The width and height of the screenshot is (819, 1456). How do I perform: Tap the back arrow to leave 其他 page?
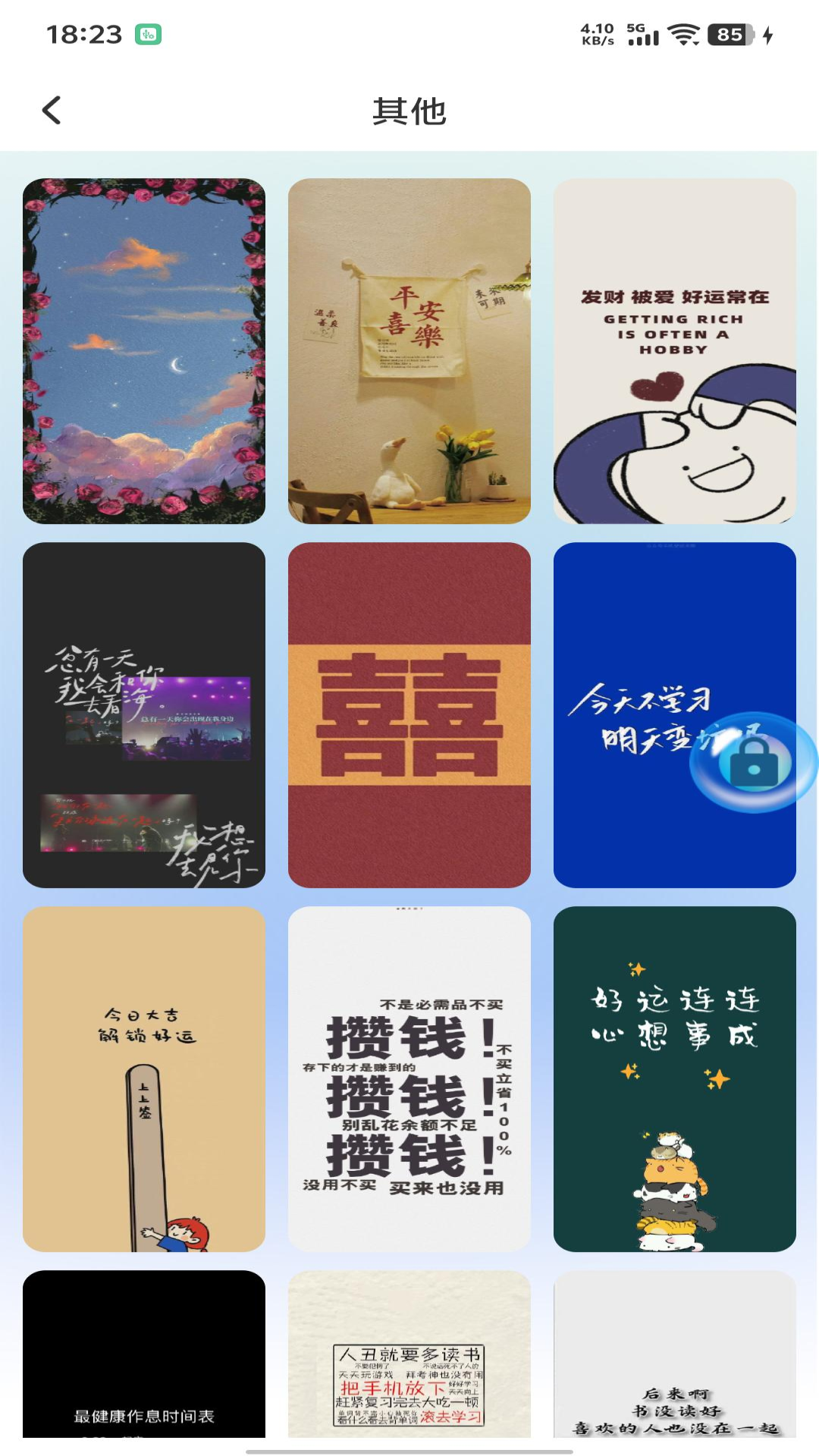tap(51, 110)
